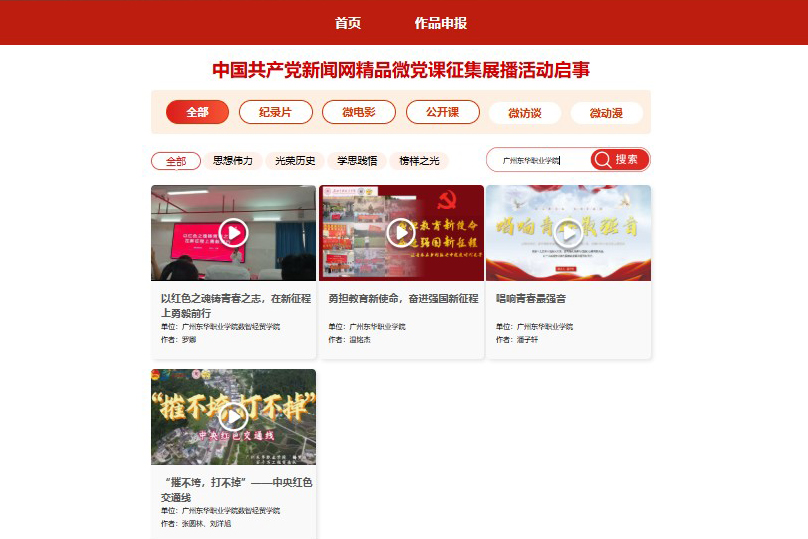The height and width of the screenshot is (539, 808).
Task: Watch "摧不垮，打不掉"中央红色交通线
Action: pyautogui.click(x=233, y=417)
